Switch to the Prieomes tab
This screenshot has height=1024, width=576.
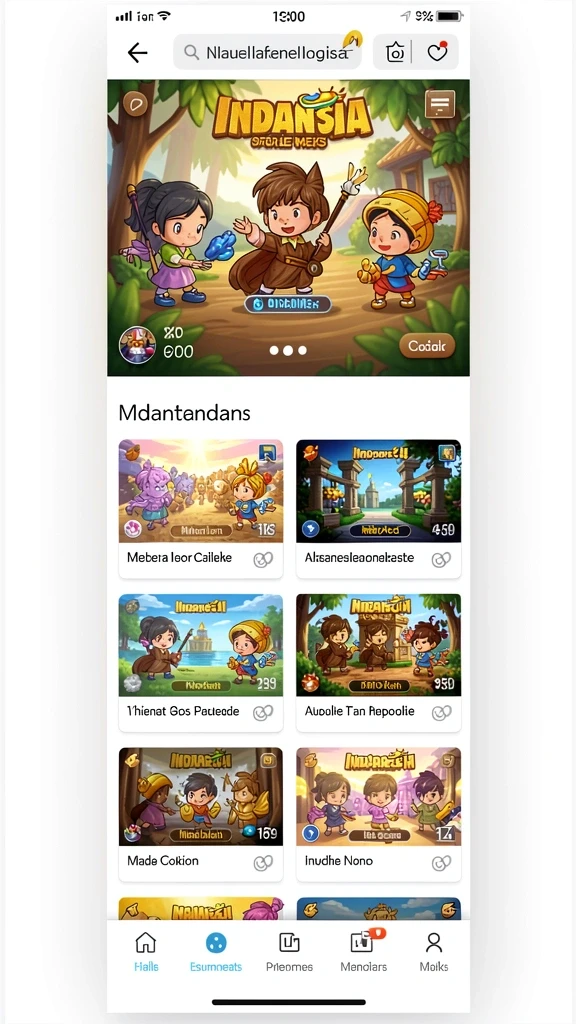tap(289, 952)
